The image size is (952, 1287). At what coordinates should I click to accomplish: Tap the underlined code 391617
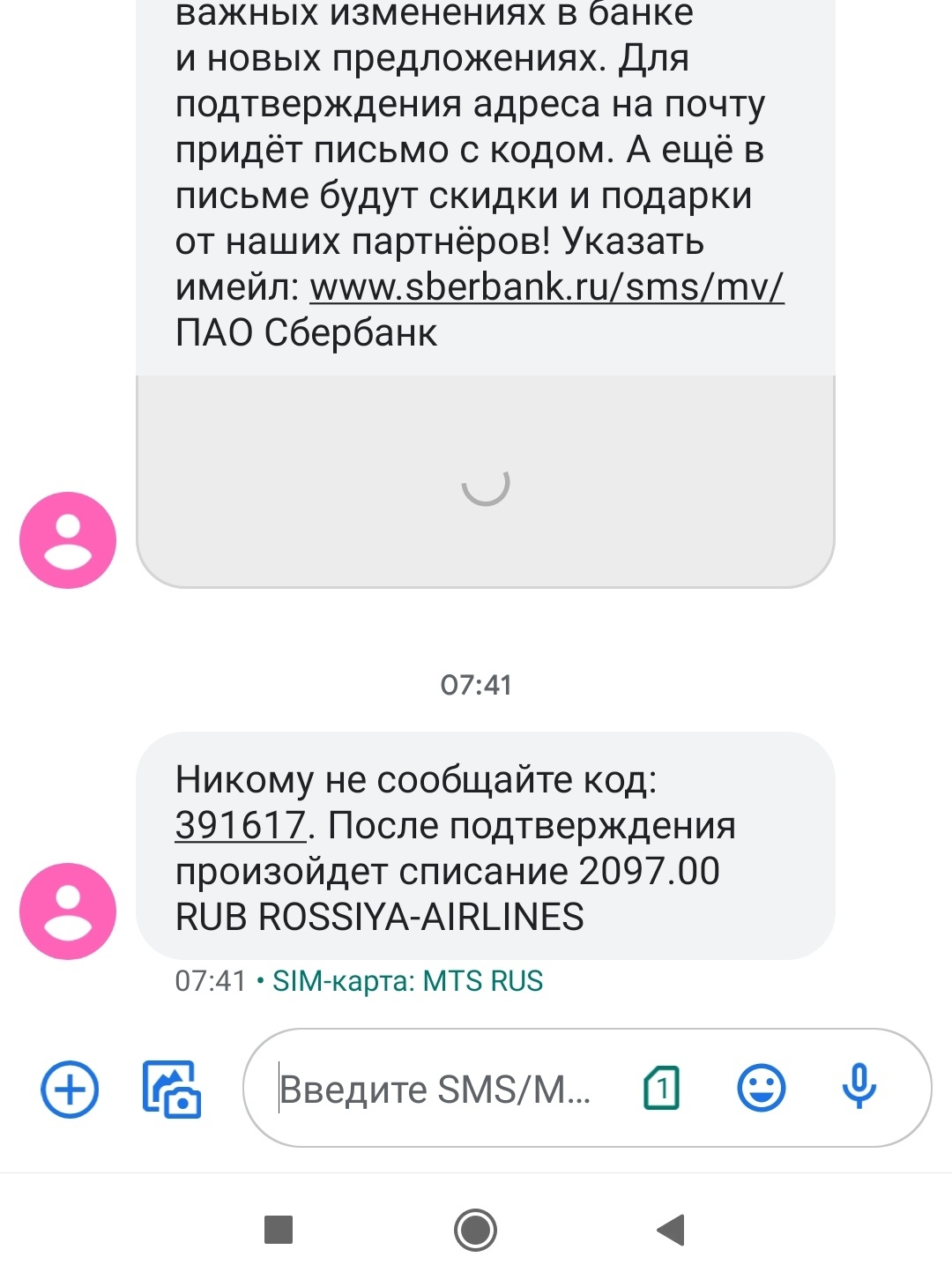point(240,826)
